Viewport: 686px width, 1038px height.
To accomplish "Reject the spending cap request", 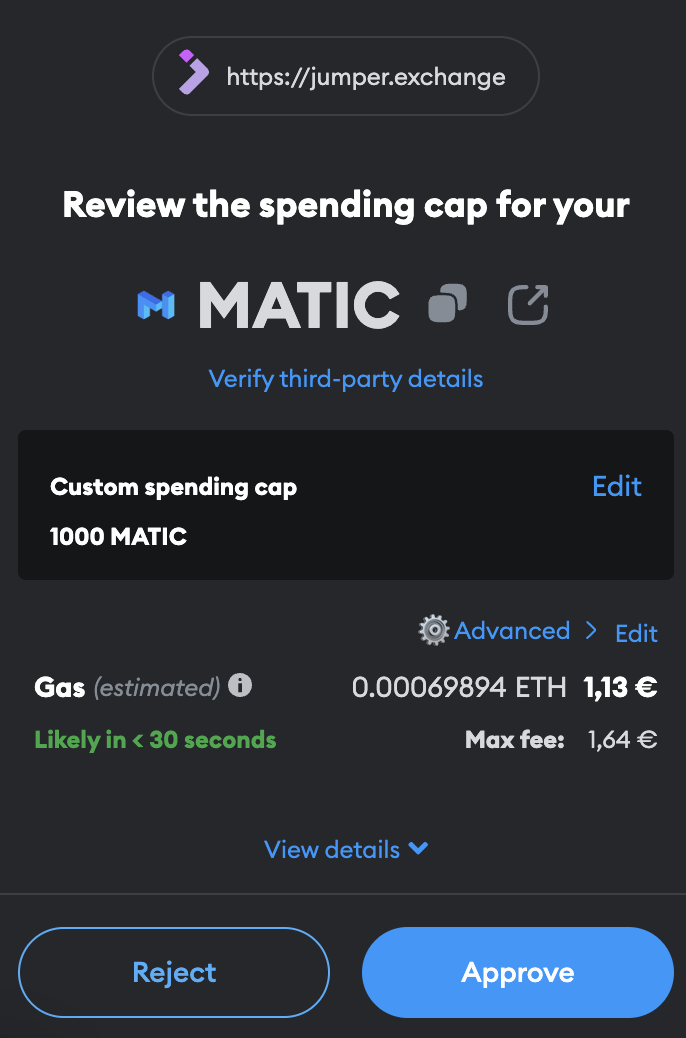I will (174, 972).
